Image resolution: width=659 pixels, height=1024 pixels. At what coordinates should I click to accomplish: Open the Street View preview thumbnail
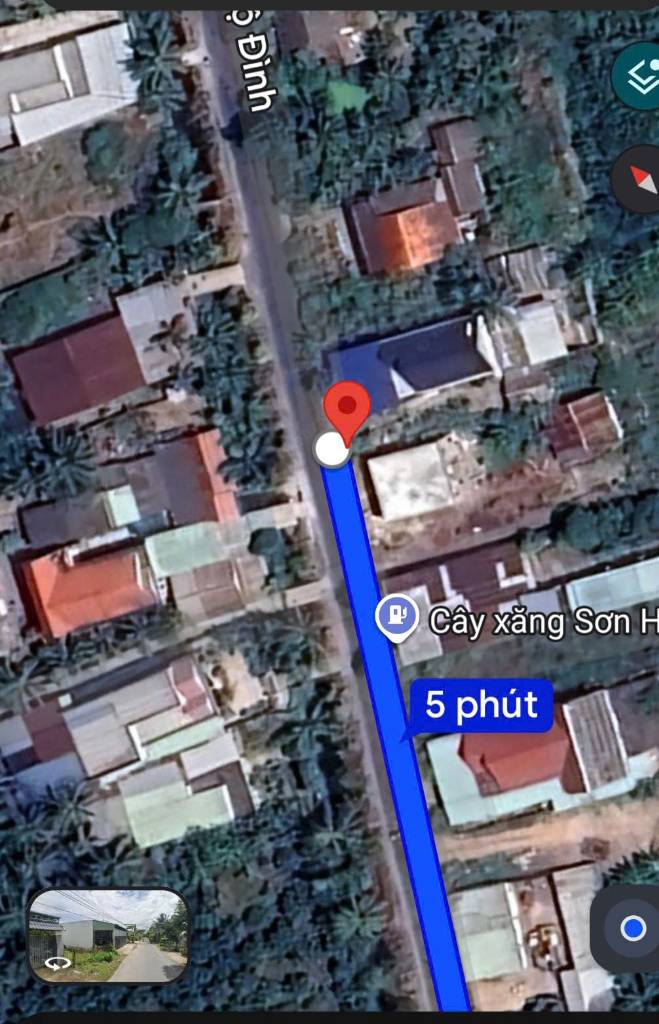click(108, 936)
